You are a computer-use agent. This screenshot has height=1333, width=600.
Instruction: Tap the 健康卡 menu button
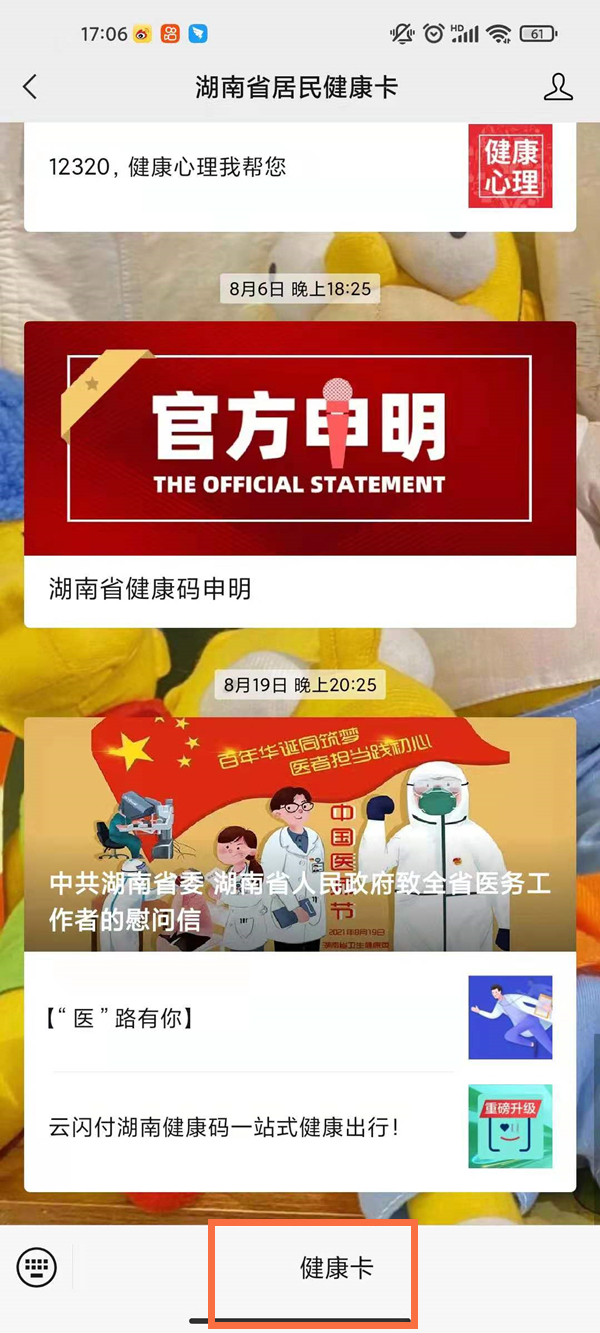[x=336, y=1268]
